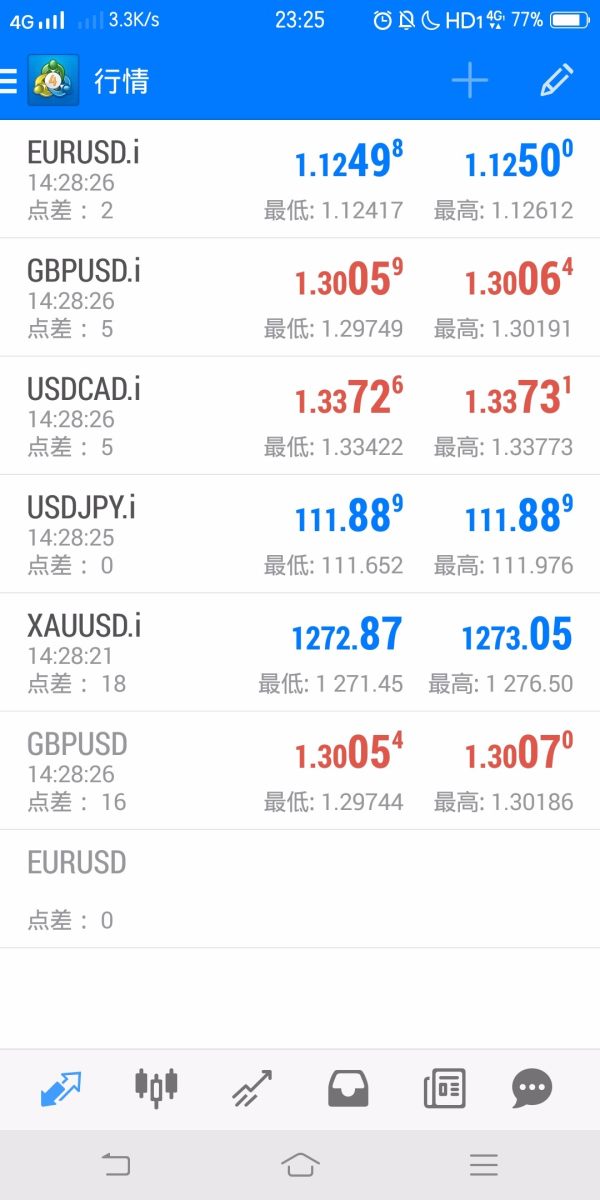Add a new symbol with plus icon
The height and width of the screenshot is (1200, 600).
pyautogui.click(x=469, y=81)
